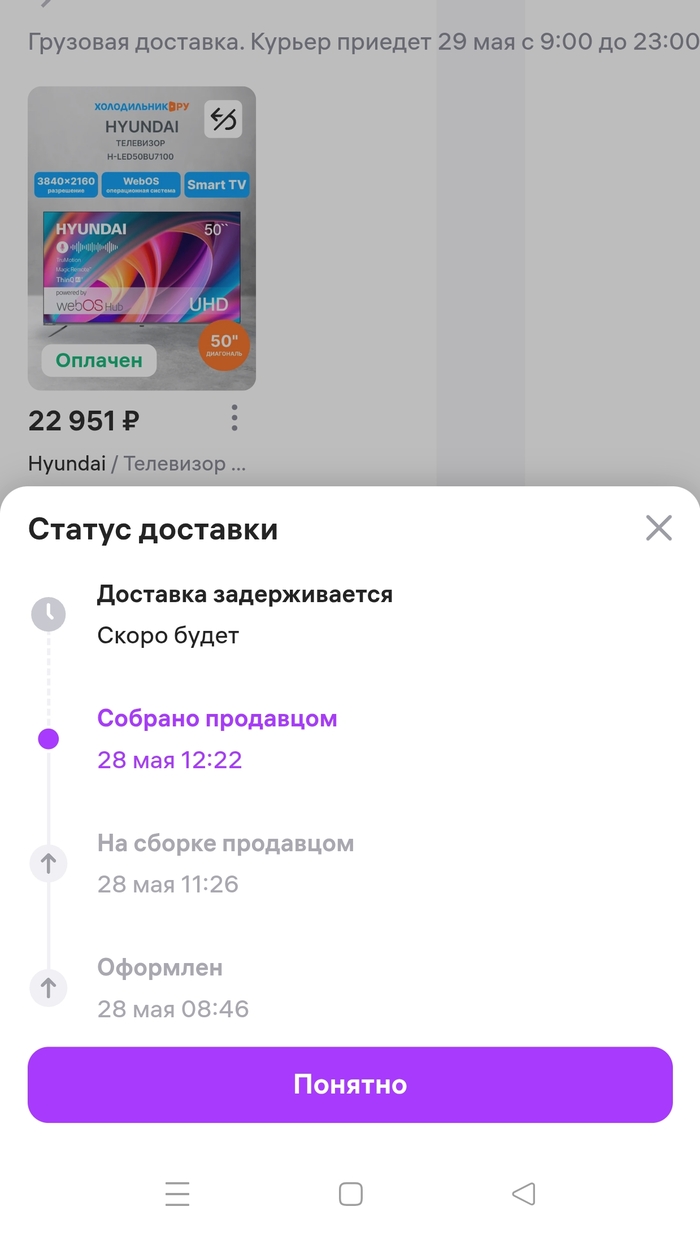Tap the Понятно button
700x1237 pixels.
point(350,1085)
